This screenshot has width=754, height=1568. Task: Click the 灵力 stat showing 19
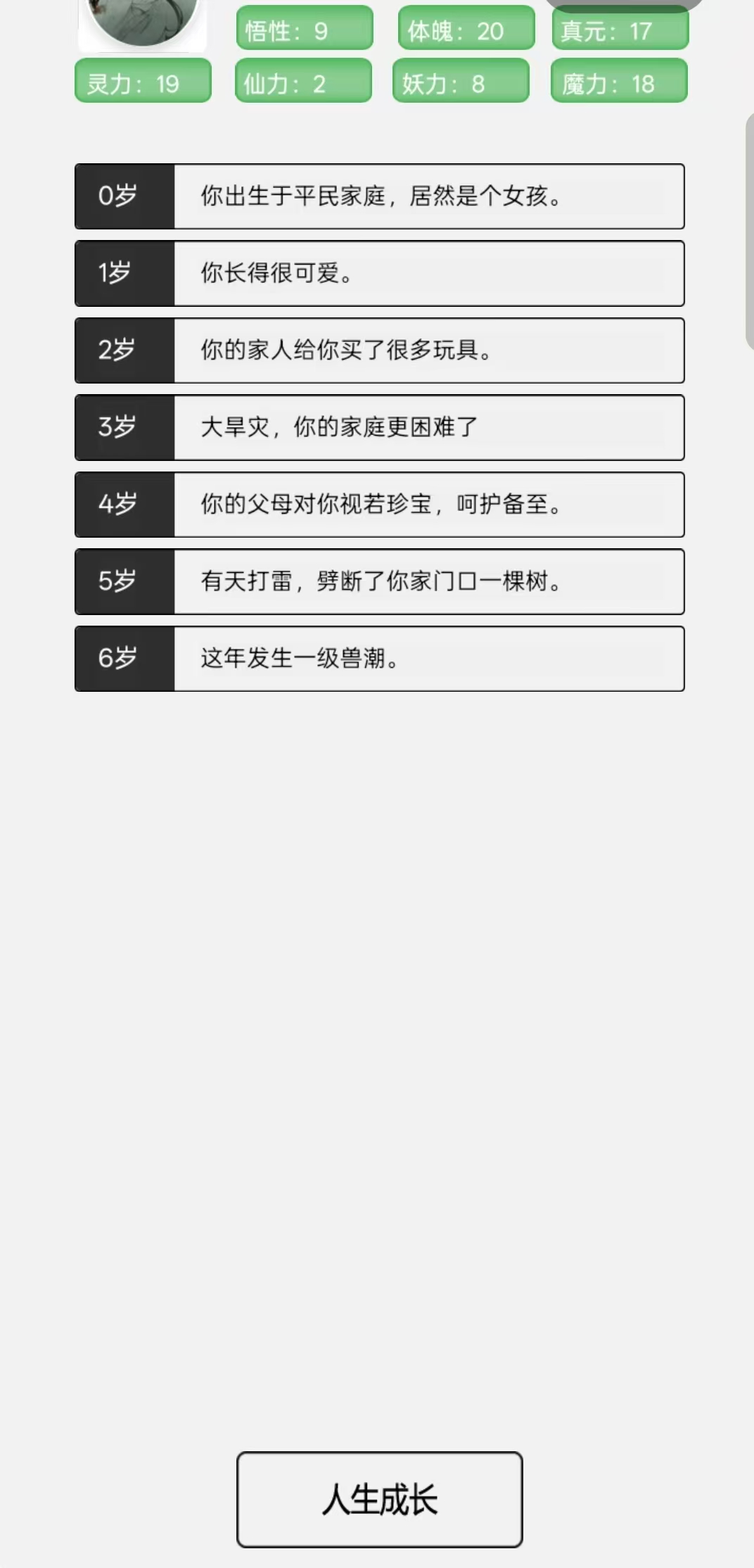point(142,82)
